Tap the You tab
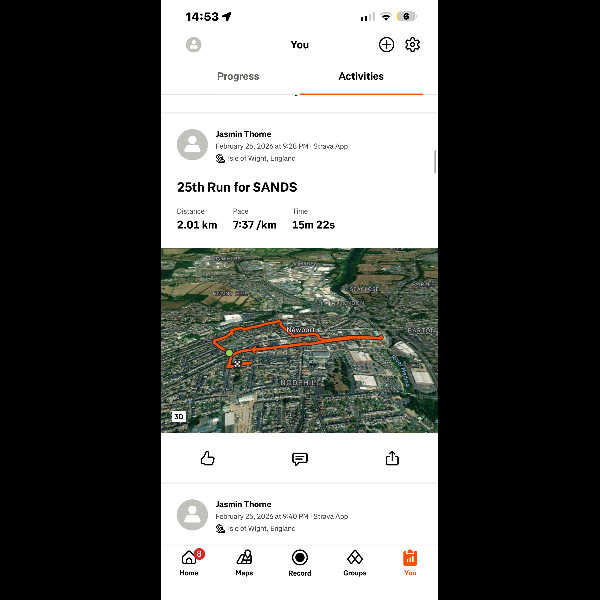Image resolution: width=600 pixels, height=600 pixels. [x=410, y=562]
